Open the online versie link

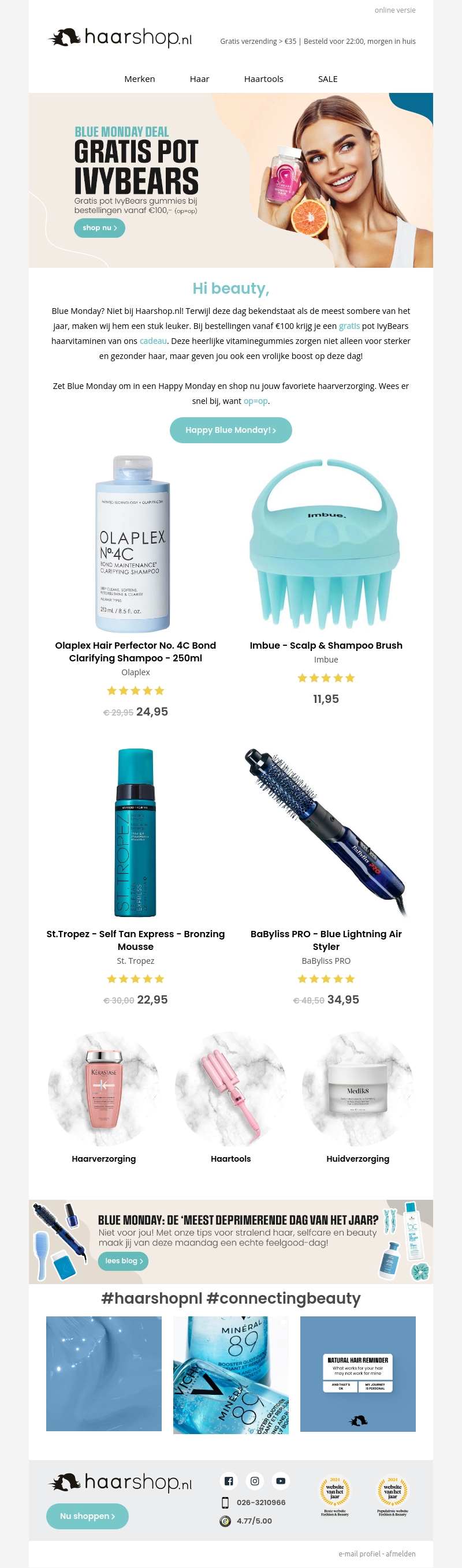tap(394, 10)
